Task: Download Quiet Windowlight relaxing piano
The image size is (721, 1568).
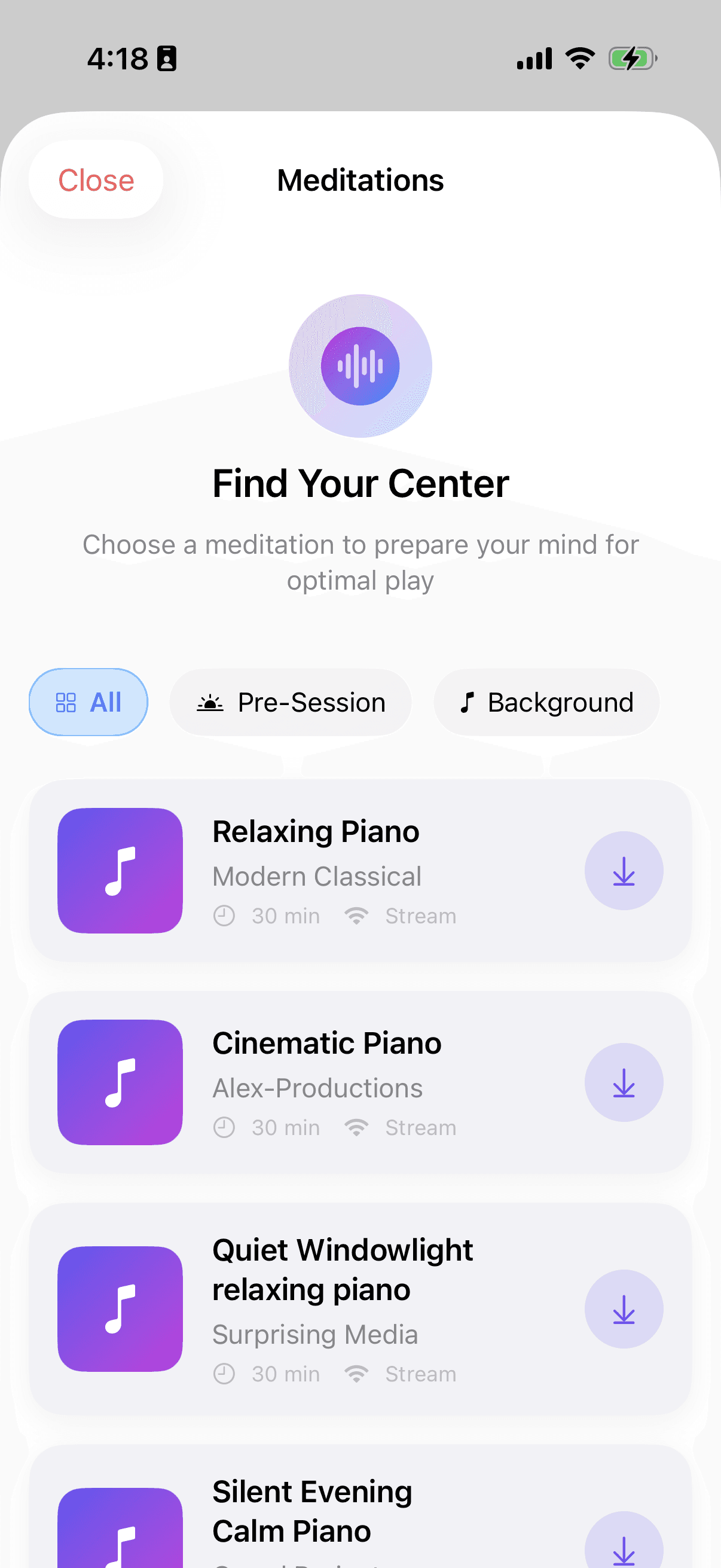Action: click(x=624, y=1310)
